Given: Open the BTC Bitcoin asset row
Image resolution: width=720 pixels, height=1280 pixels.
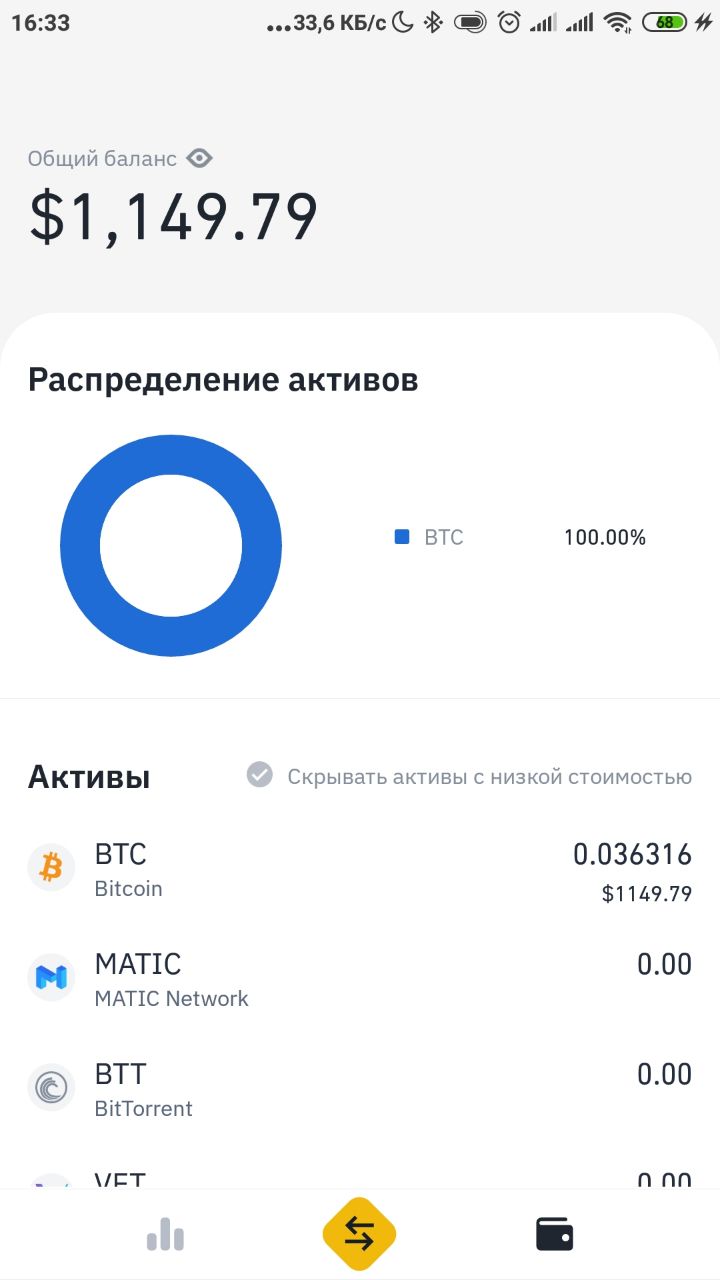Looking at the screenshot, I should click(360, 870).
